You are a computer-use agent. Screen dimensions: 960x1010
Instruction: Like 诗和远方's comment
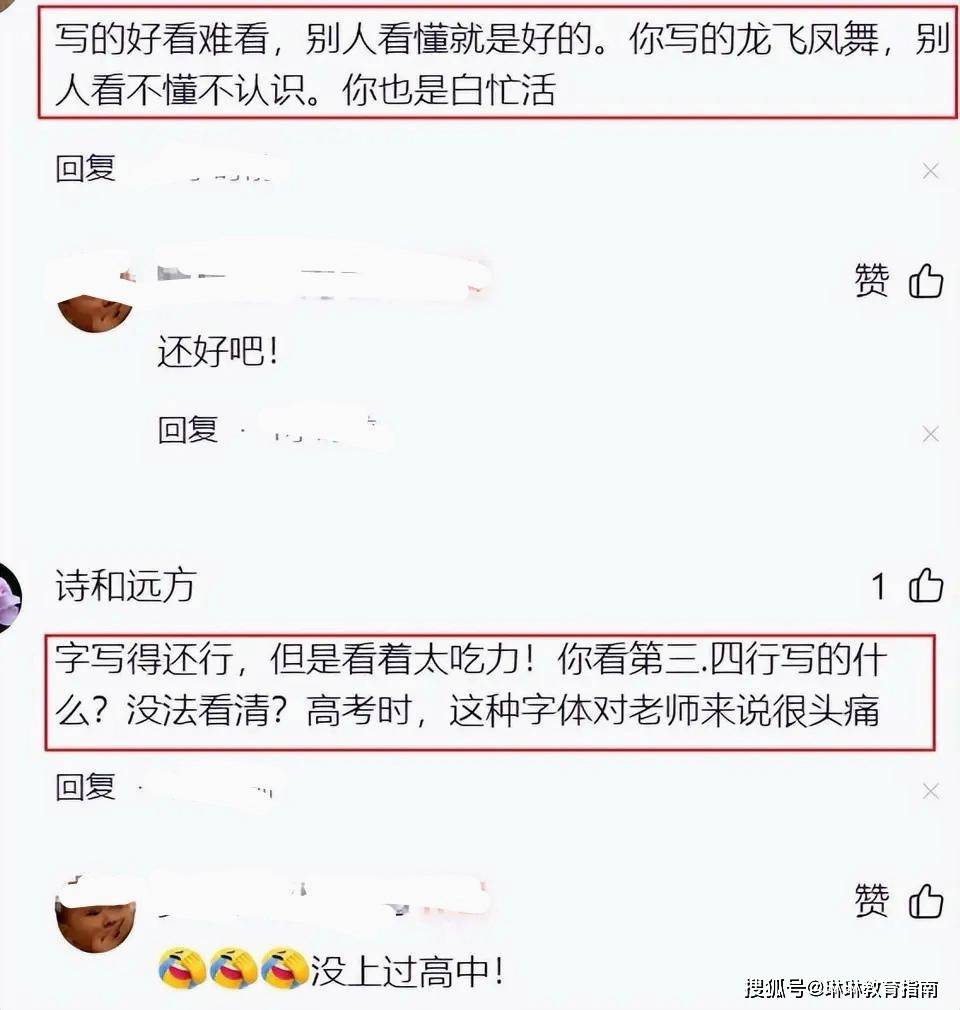pos(925,586)
